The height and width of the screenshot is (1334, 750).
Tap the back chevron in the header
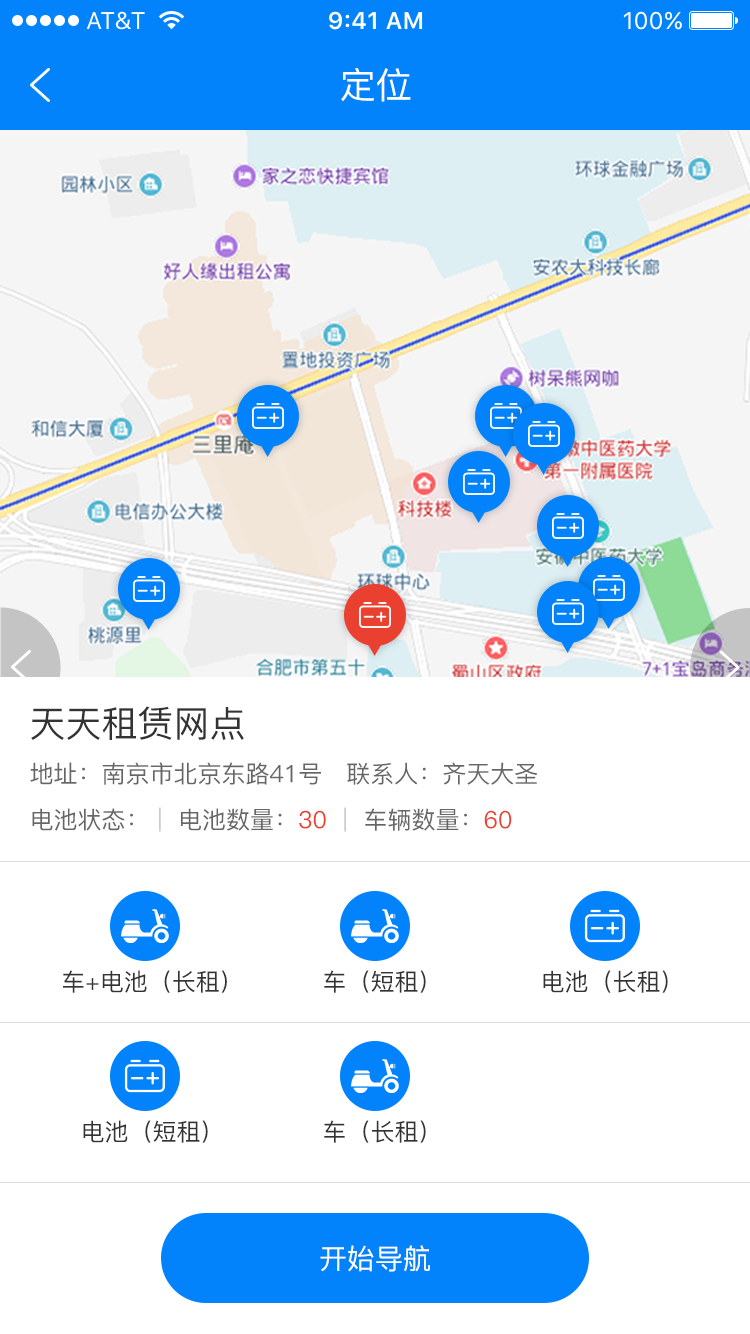[x=40, y=86]
